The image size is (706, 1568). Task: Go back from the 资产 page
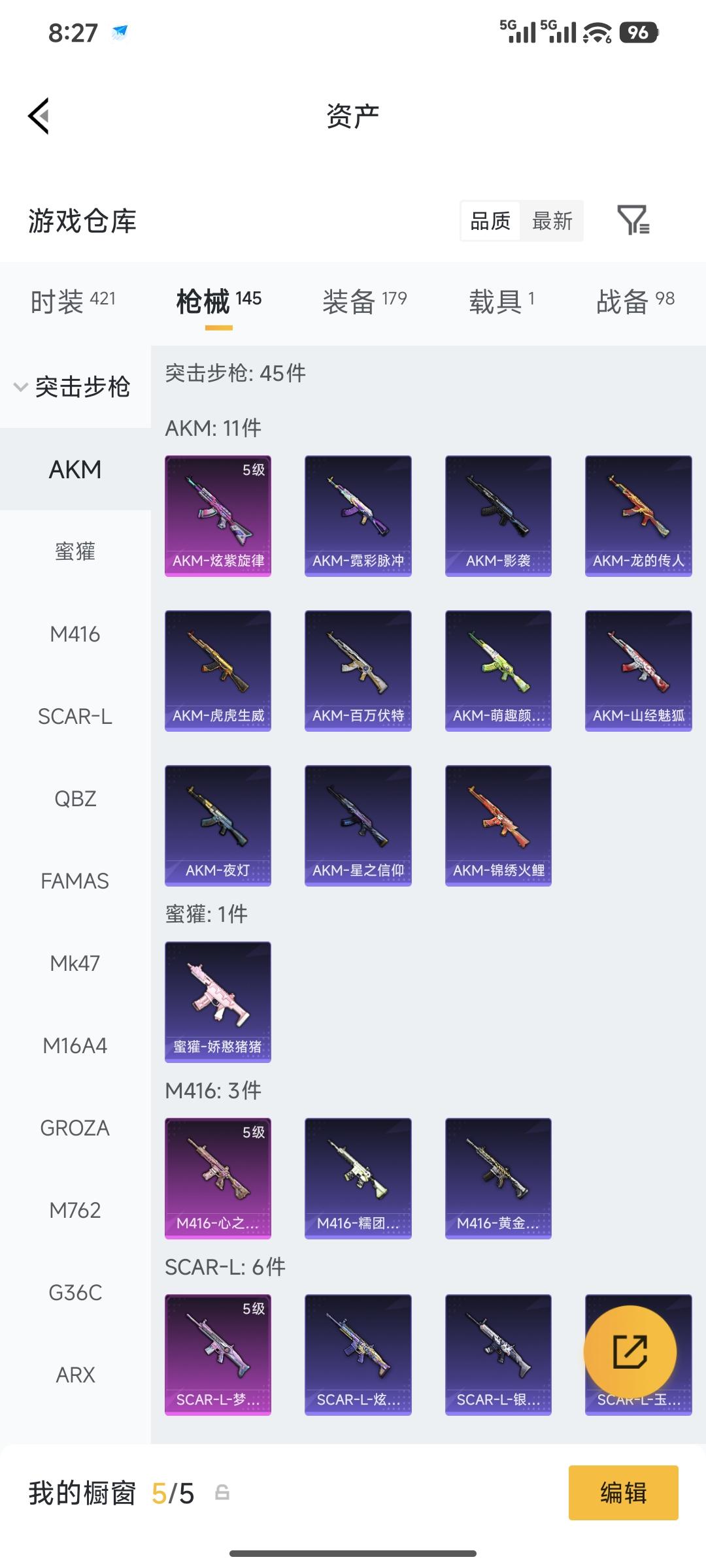point(39,116)
